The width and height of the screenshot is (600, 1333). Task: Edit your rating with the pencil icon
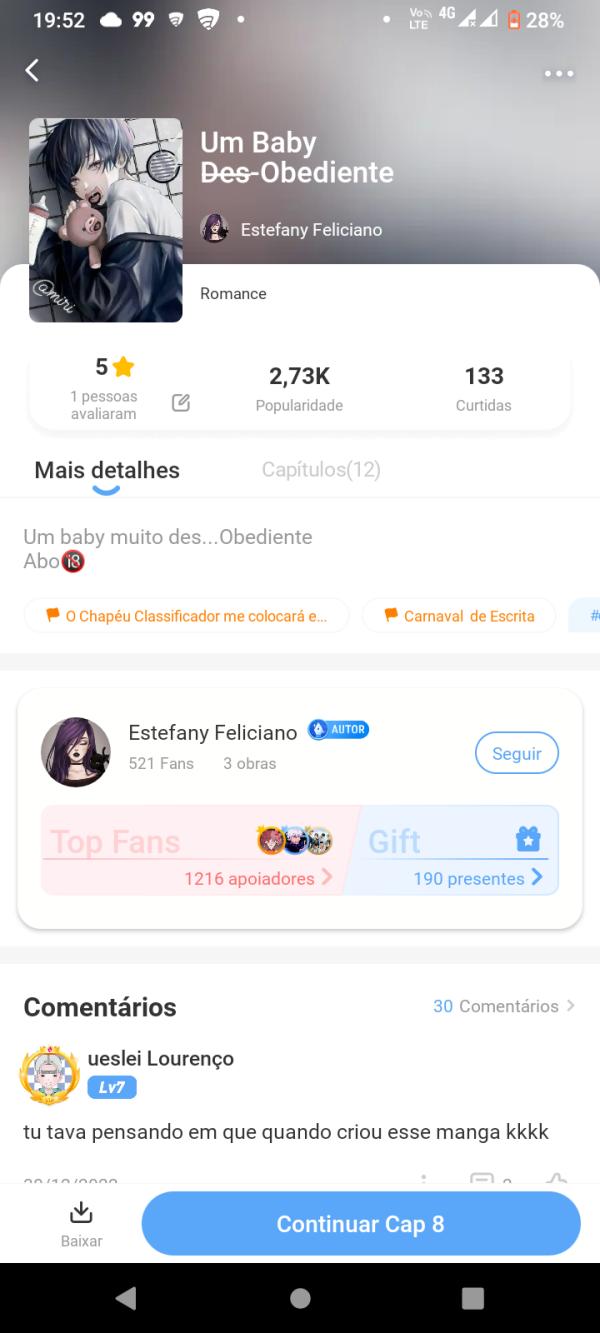click(181, 403)
